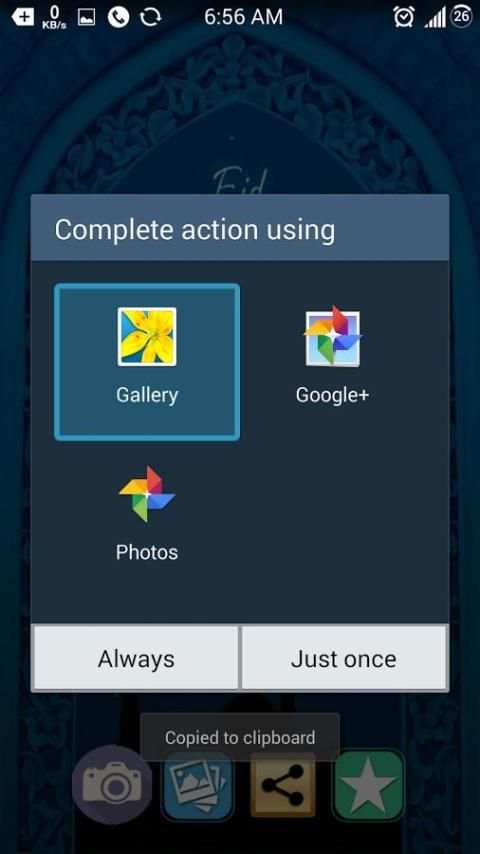Image resolution: width=480 pixels, height=854 pixels.
Task: Open the camera icon behind the dialog
Action: [112, 785]
